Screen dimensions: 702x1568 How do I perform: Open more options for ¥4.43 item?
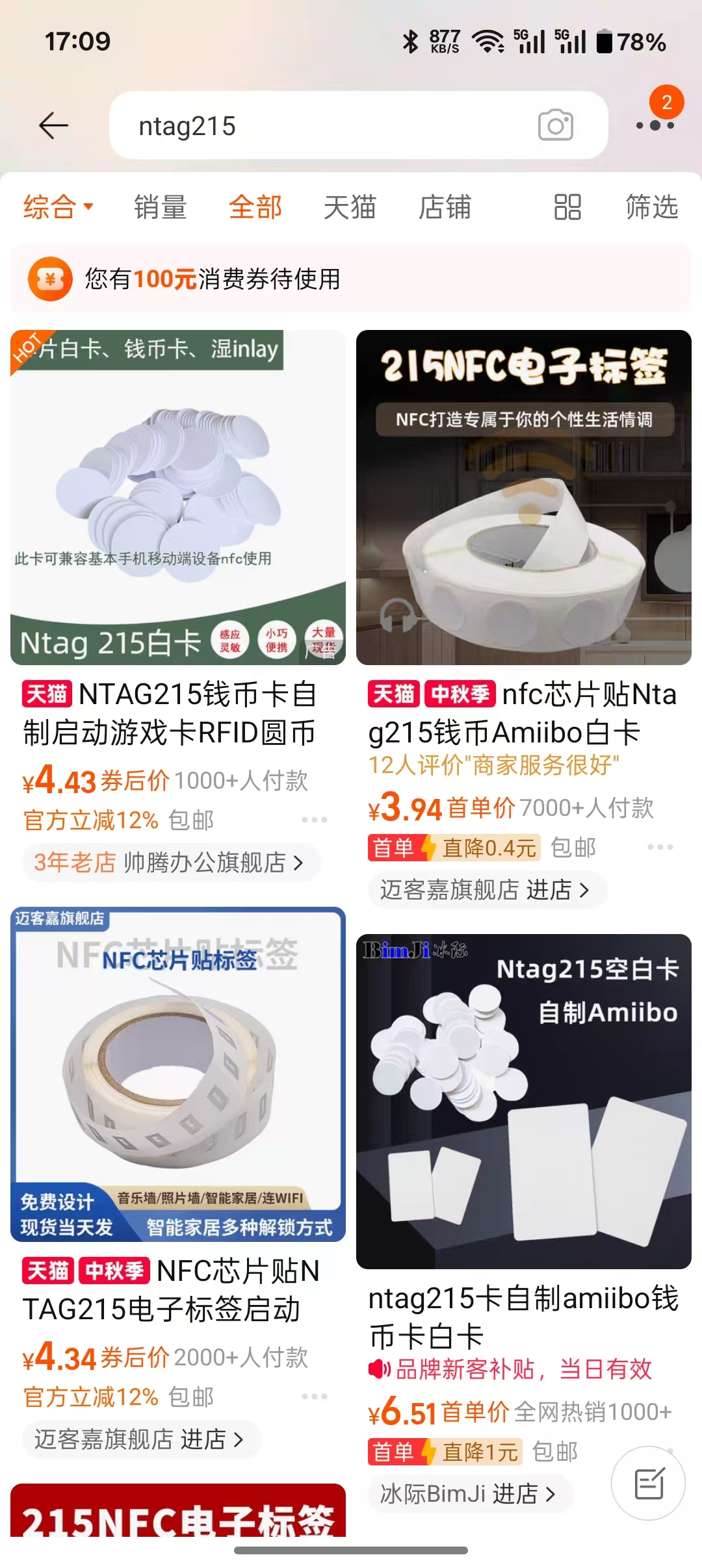point(315,820)
